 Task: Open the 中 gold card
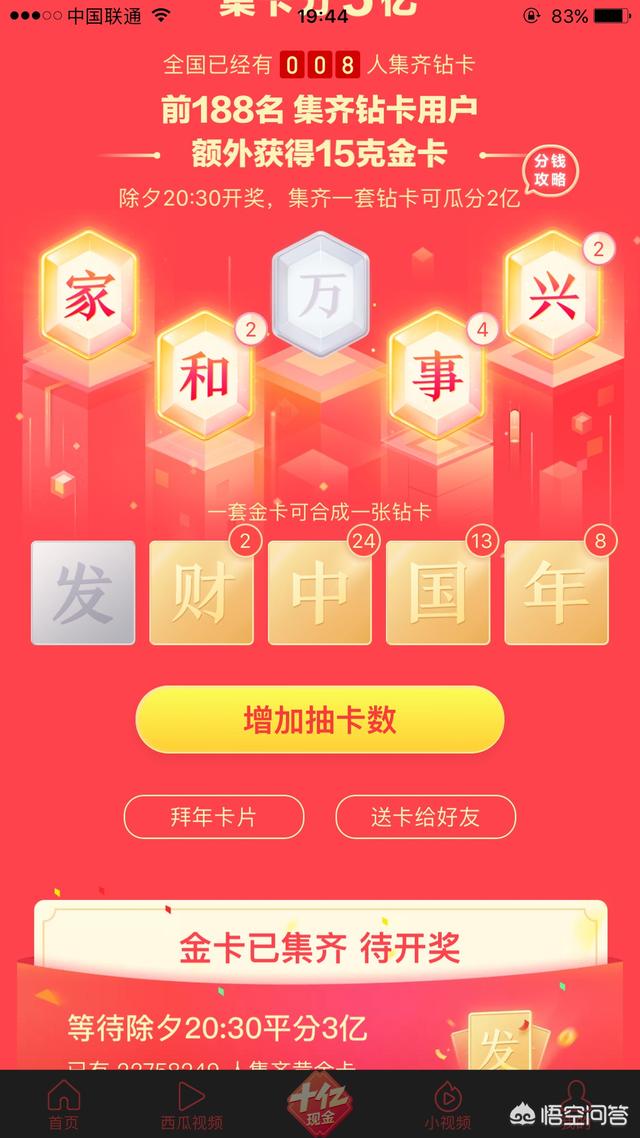(x=319, y=593)
